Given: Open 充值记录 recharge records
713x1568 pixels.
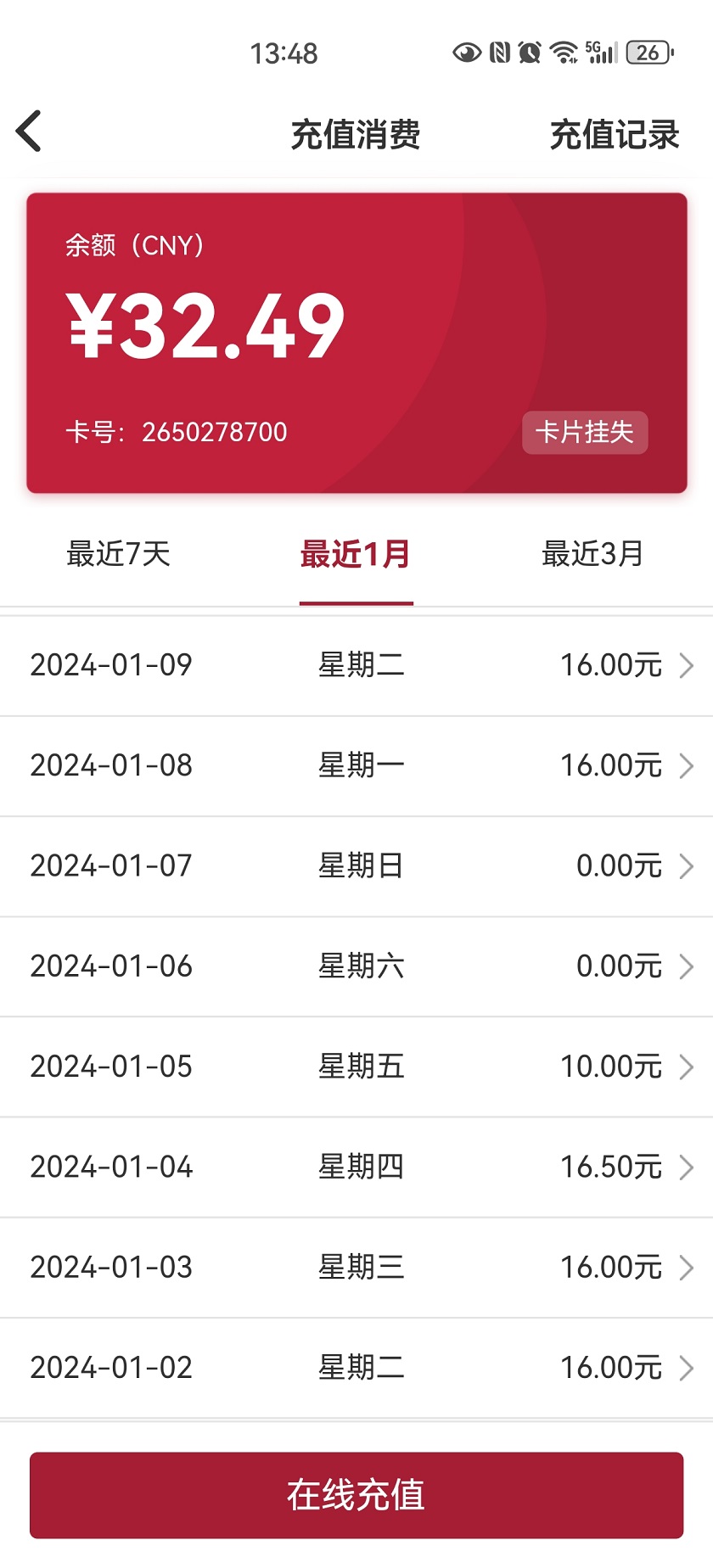Looking at the screenshot, I should click(x=614, y=134).
